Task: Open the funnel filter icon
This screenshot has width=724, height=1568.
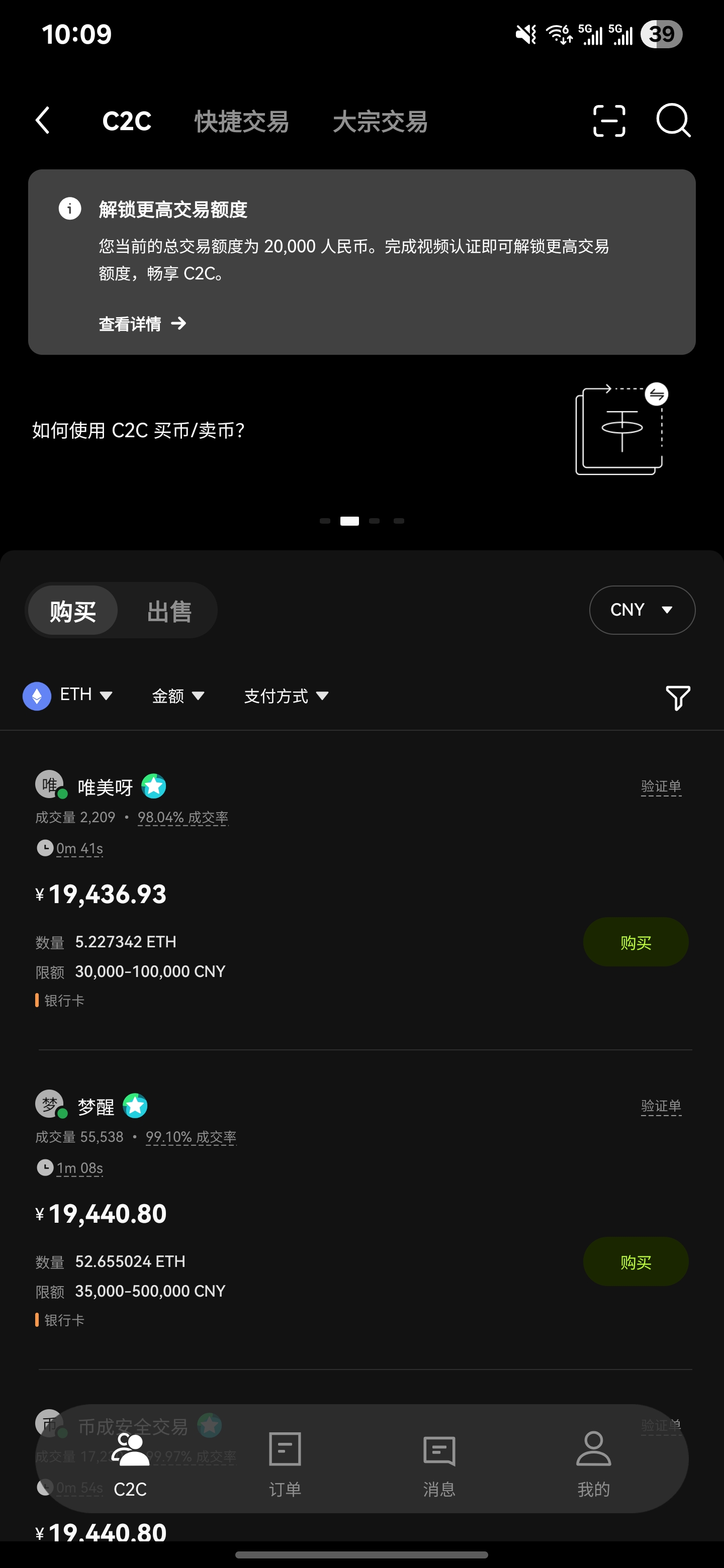Action: (677, 697)
